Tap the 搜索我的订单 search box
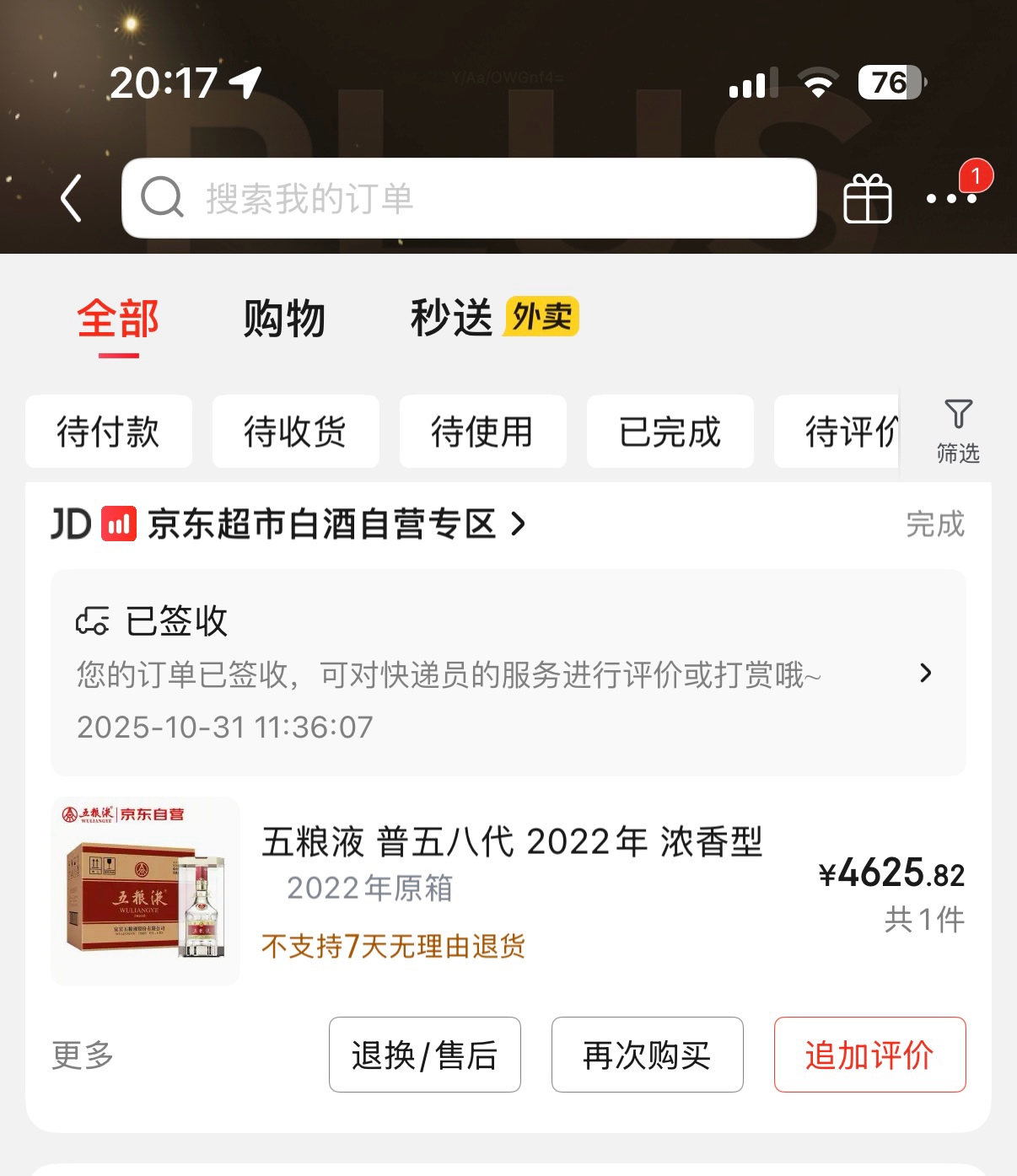This screenshot has height=1176, width=1017. tap(469, 199)
